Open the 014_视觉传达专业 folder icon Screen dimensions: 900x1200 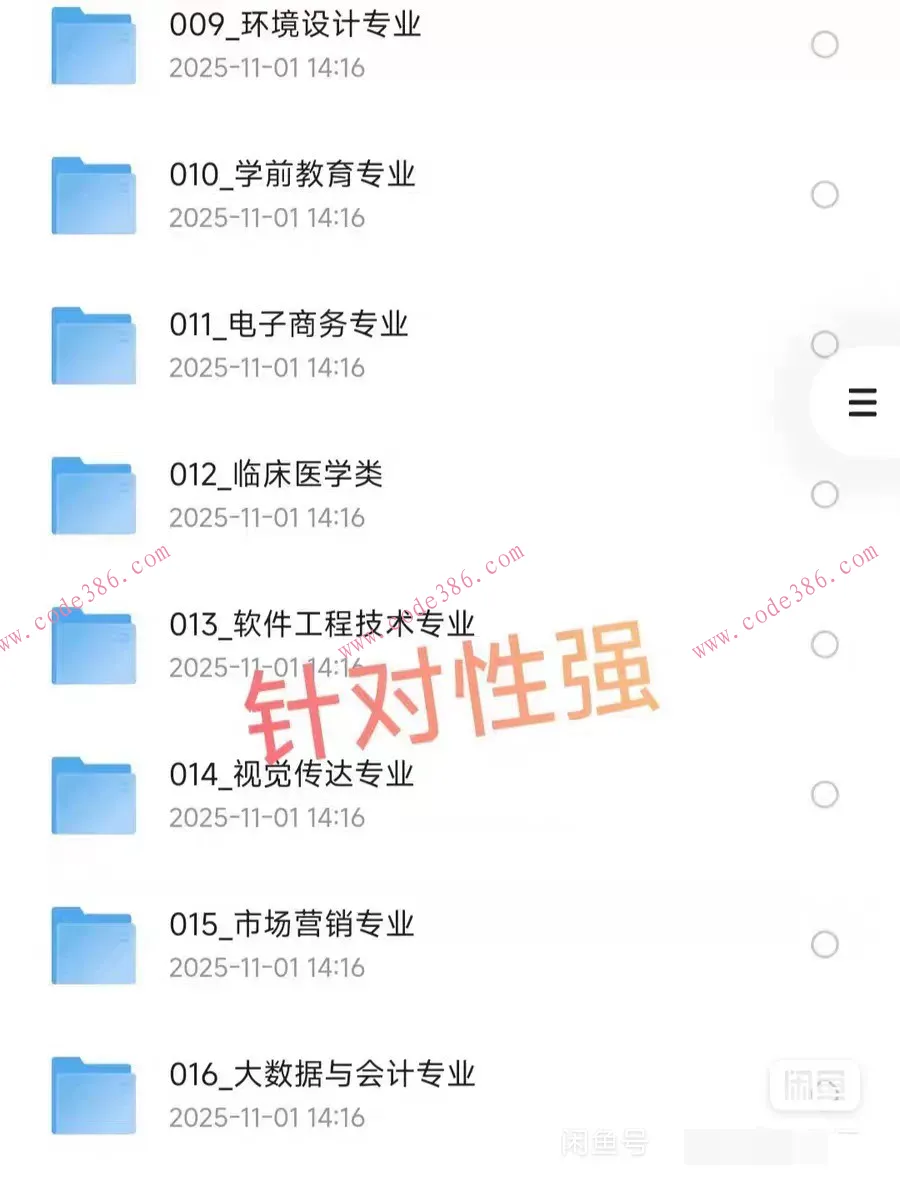(93, 794)
